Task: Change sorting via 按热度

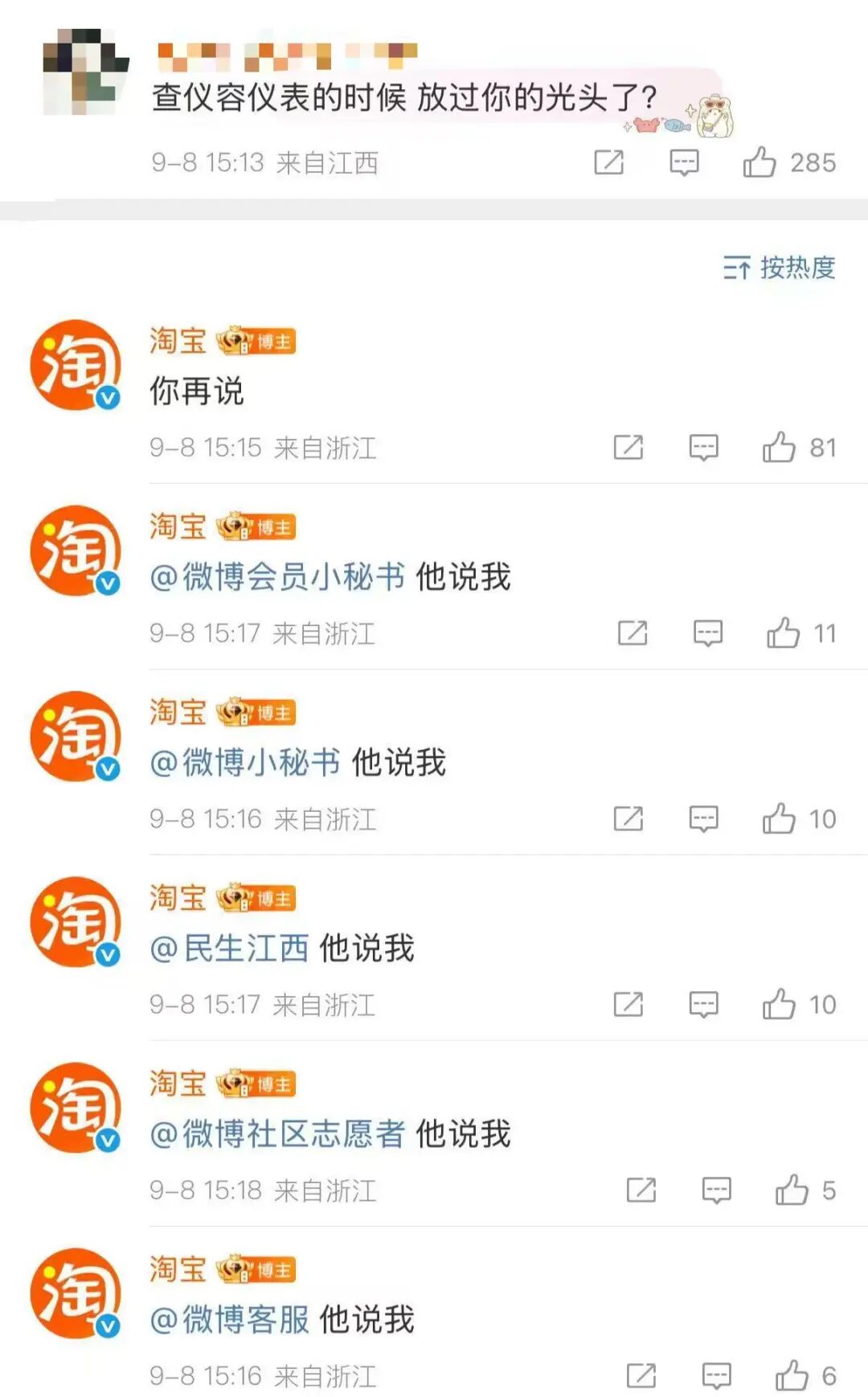Action: pos(779,268)
